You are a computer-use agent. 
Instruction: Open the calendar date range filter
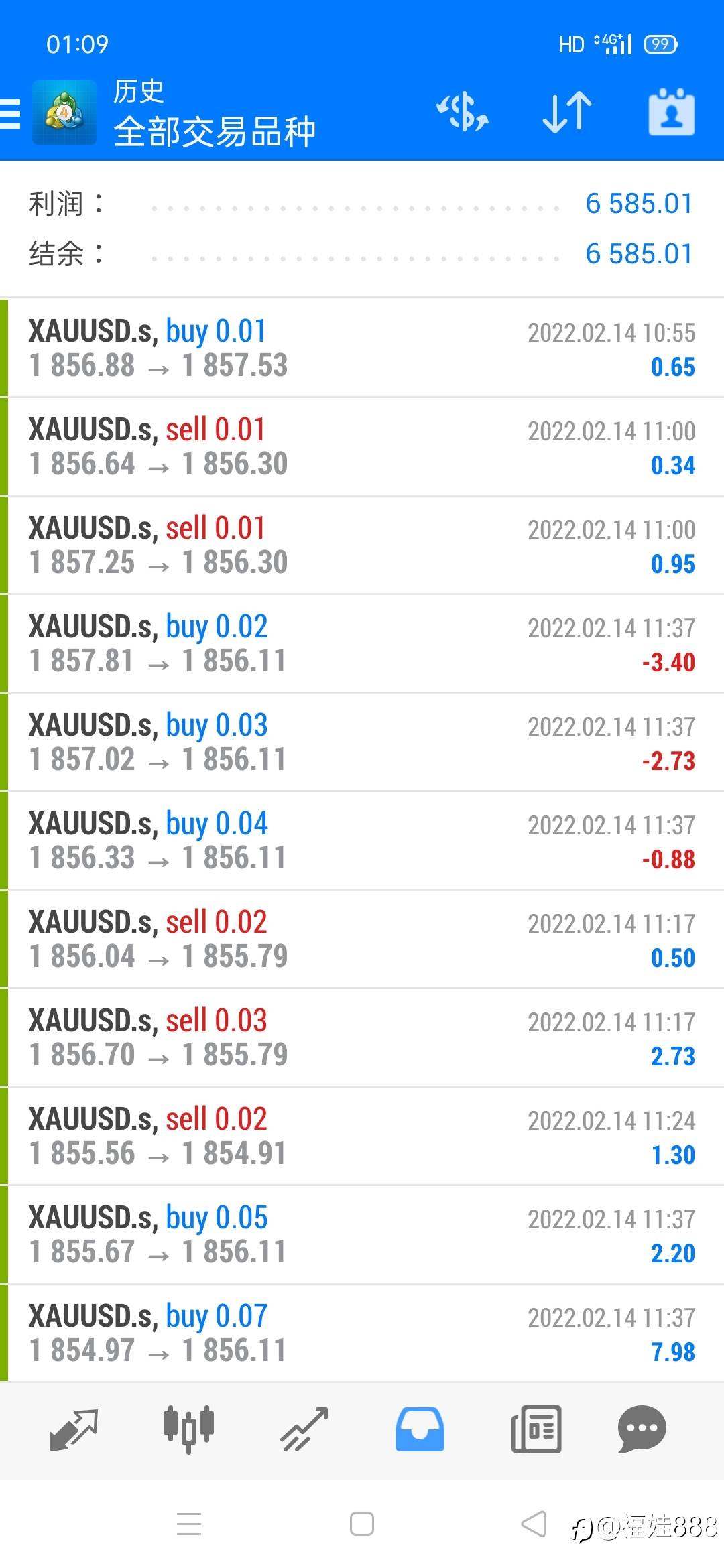point(671,112)
